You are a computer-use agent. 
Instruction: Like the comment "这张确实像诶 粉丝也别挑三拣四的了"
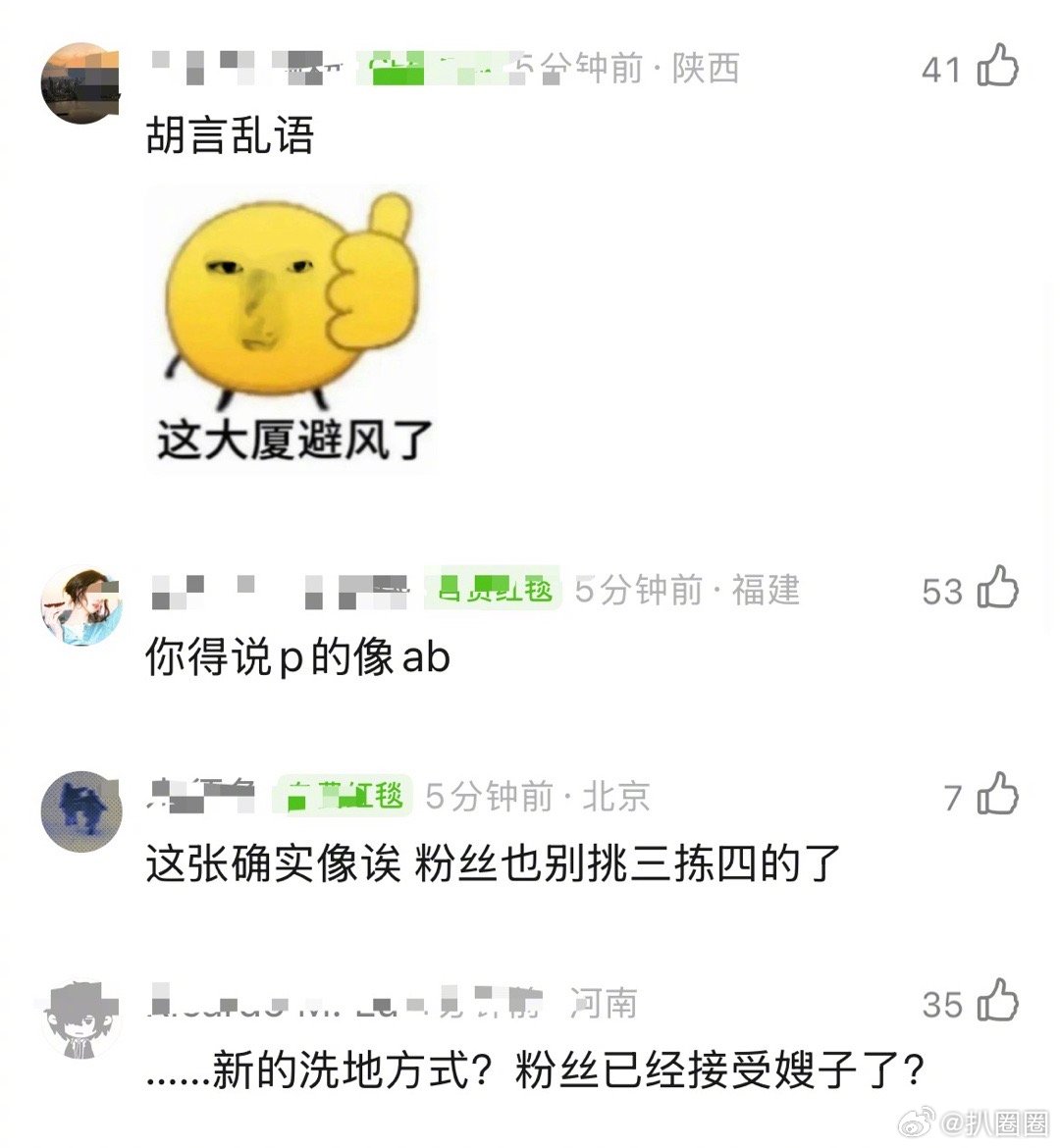(999, 797)
